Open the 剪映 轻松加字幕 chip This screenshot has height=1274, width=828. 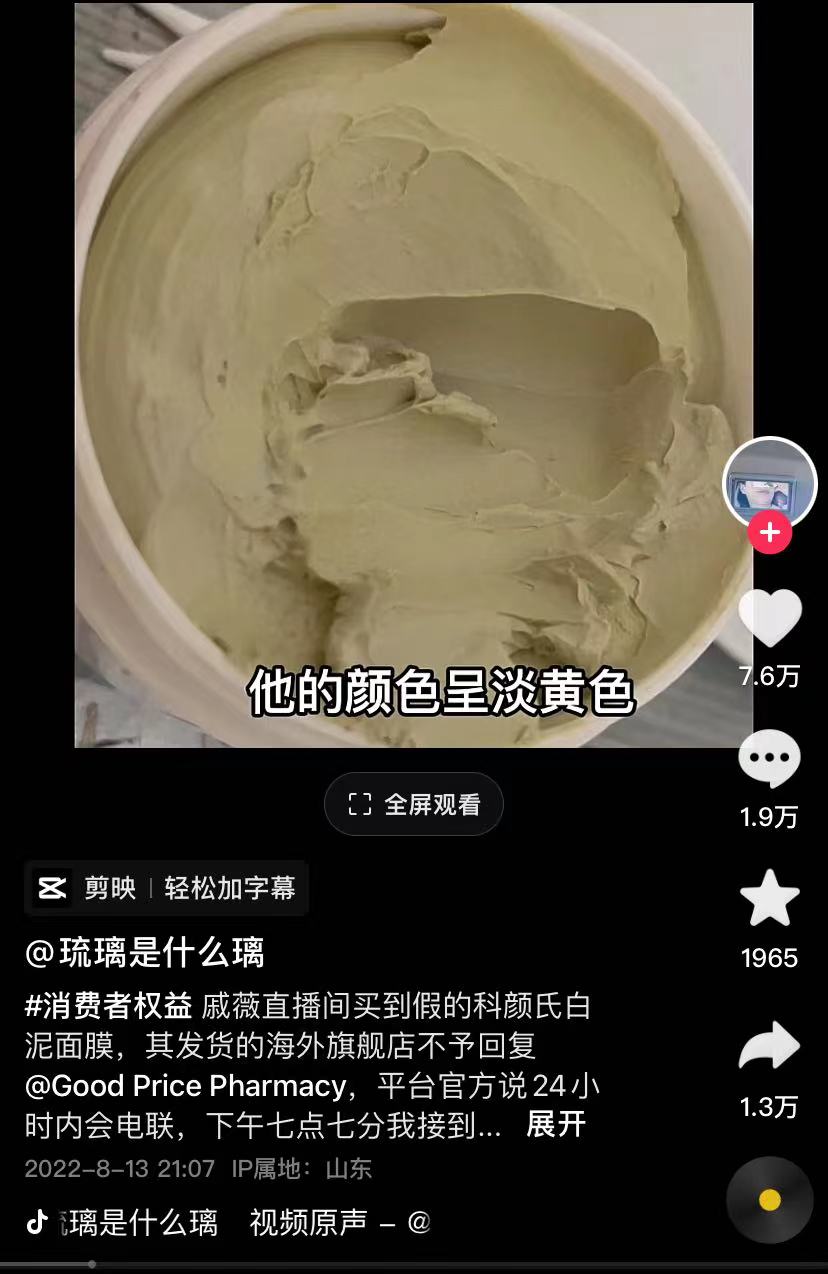166,888
